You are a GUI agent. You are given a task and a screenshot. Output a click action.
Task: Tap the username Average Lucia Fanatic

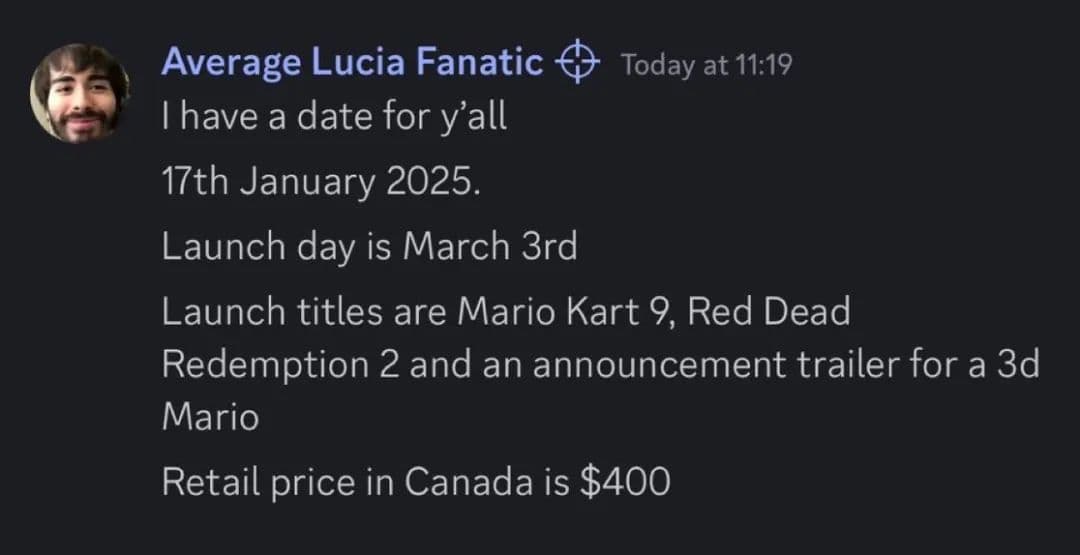[x=352, y=64]
